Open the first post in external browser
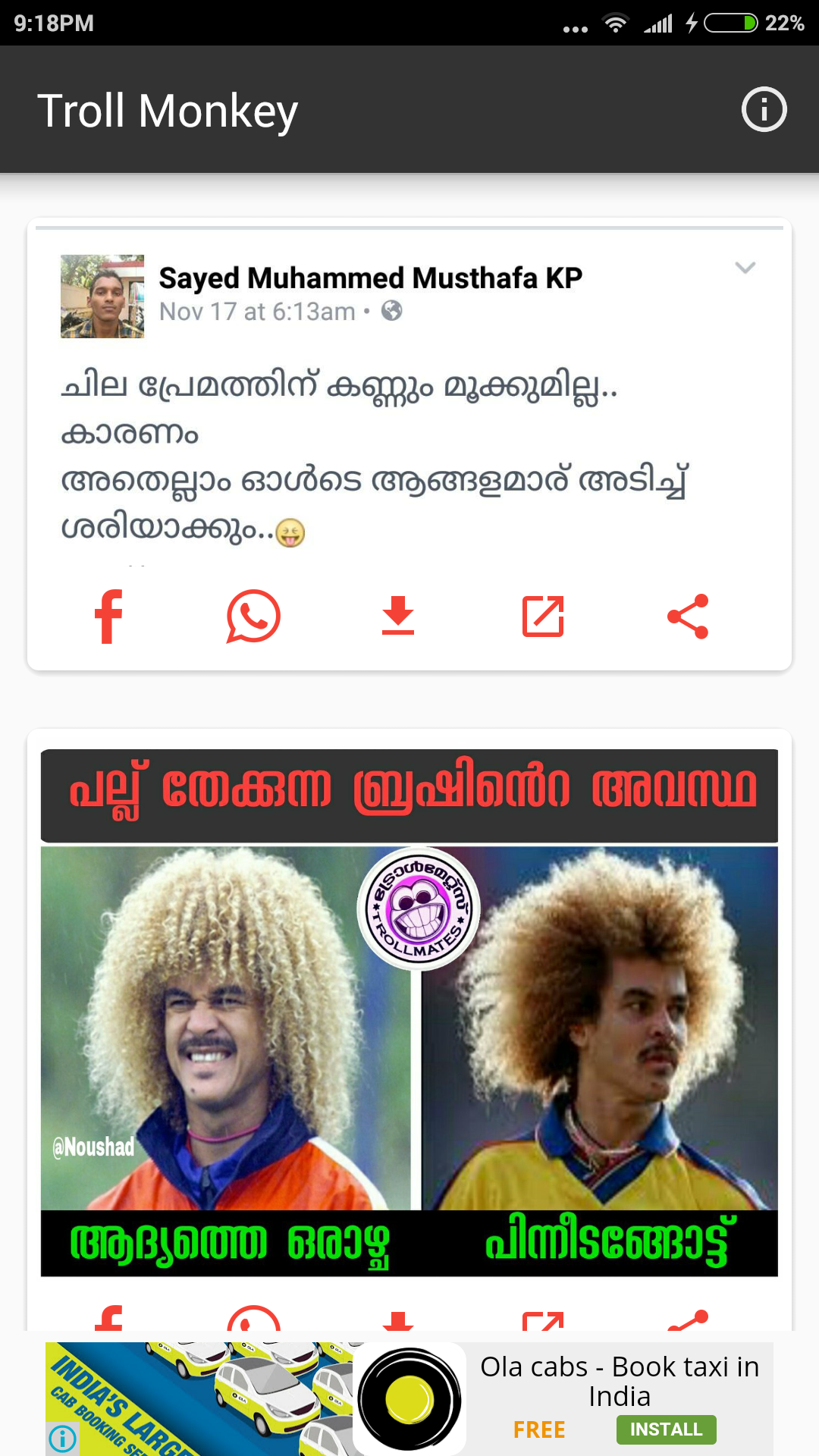 542,617
